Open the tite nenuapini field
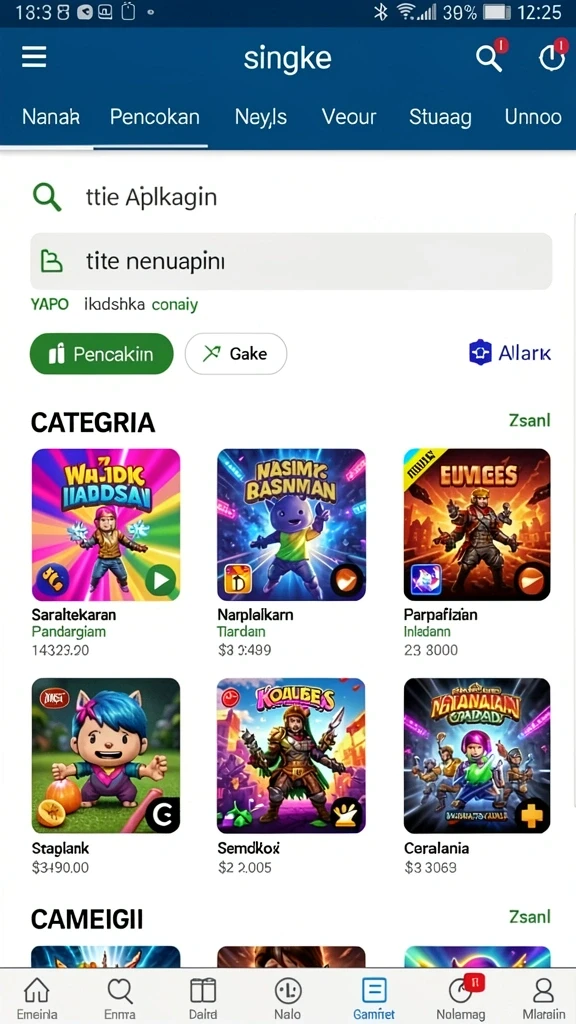The height and width of the screenshot is (1024, 576). (x=291, y=261)
